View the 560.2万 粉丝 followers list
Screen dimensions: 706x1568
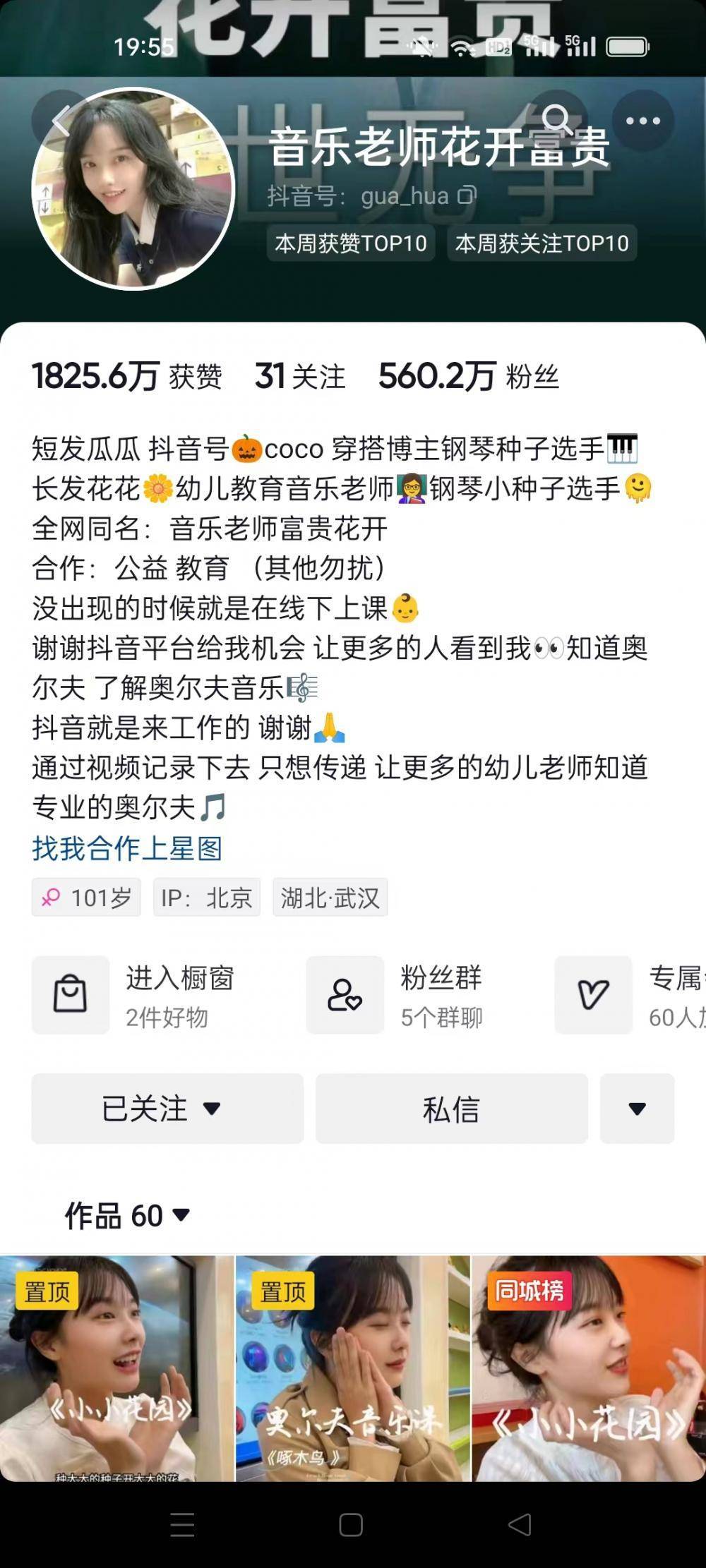click(x=468, y=376)
